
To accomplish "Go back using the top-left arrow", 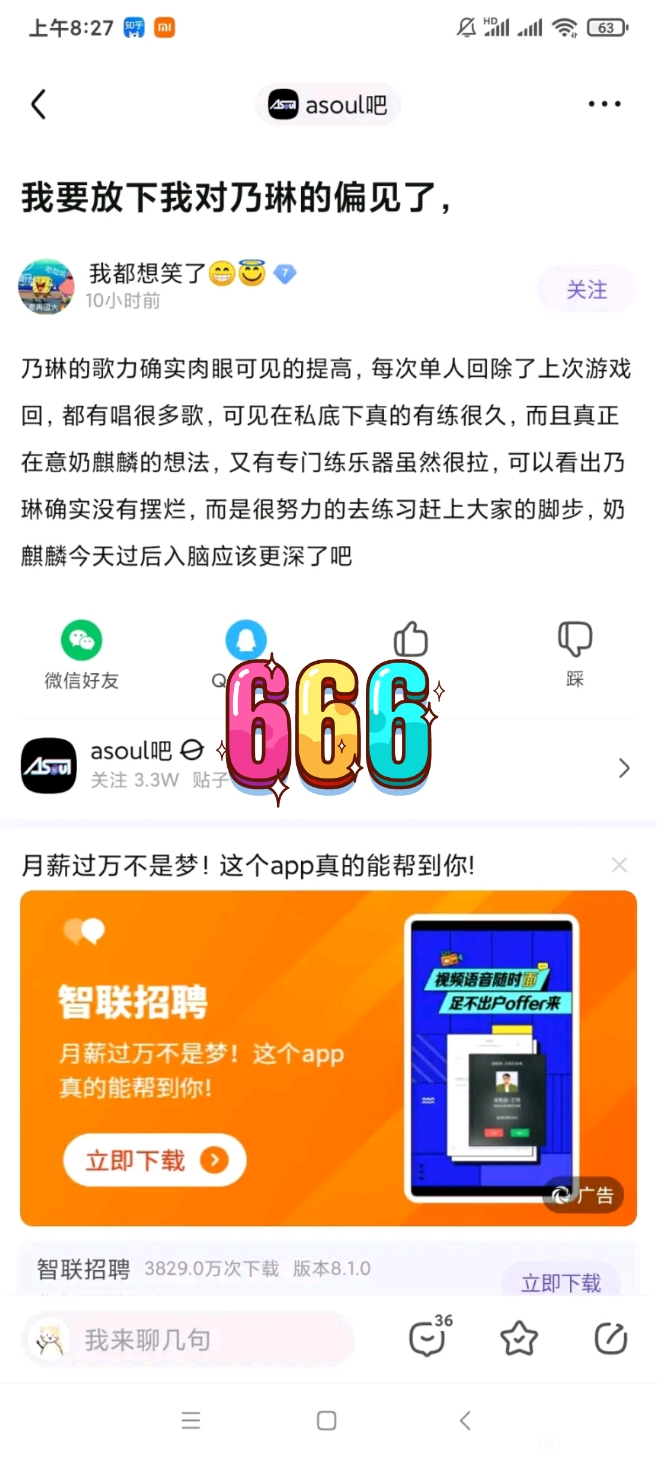I will click(39, 104).
